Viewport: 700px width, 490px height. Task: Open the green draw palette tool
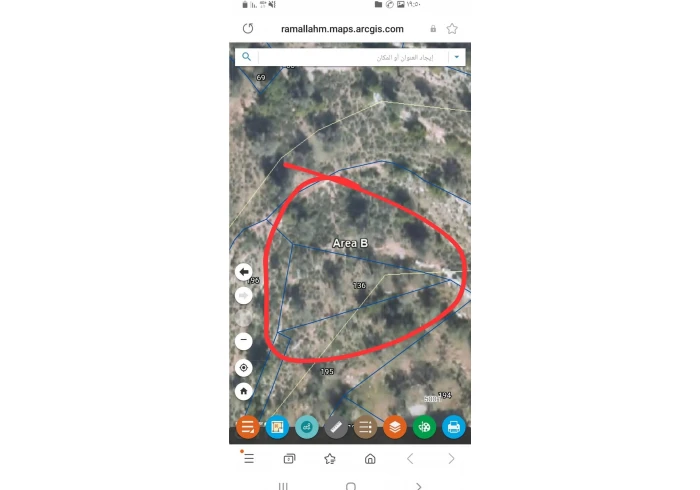click(424, 427)
